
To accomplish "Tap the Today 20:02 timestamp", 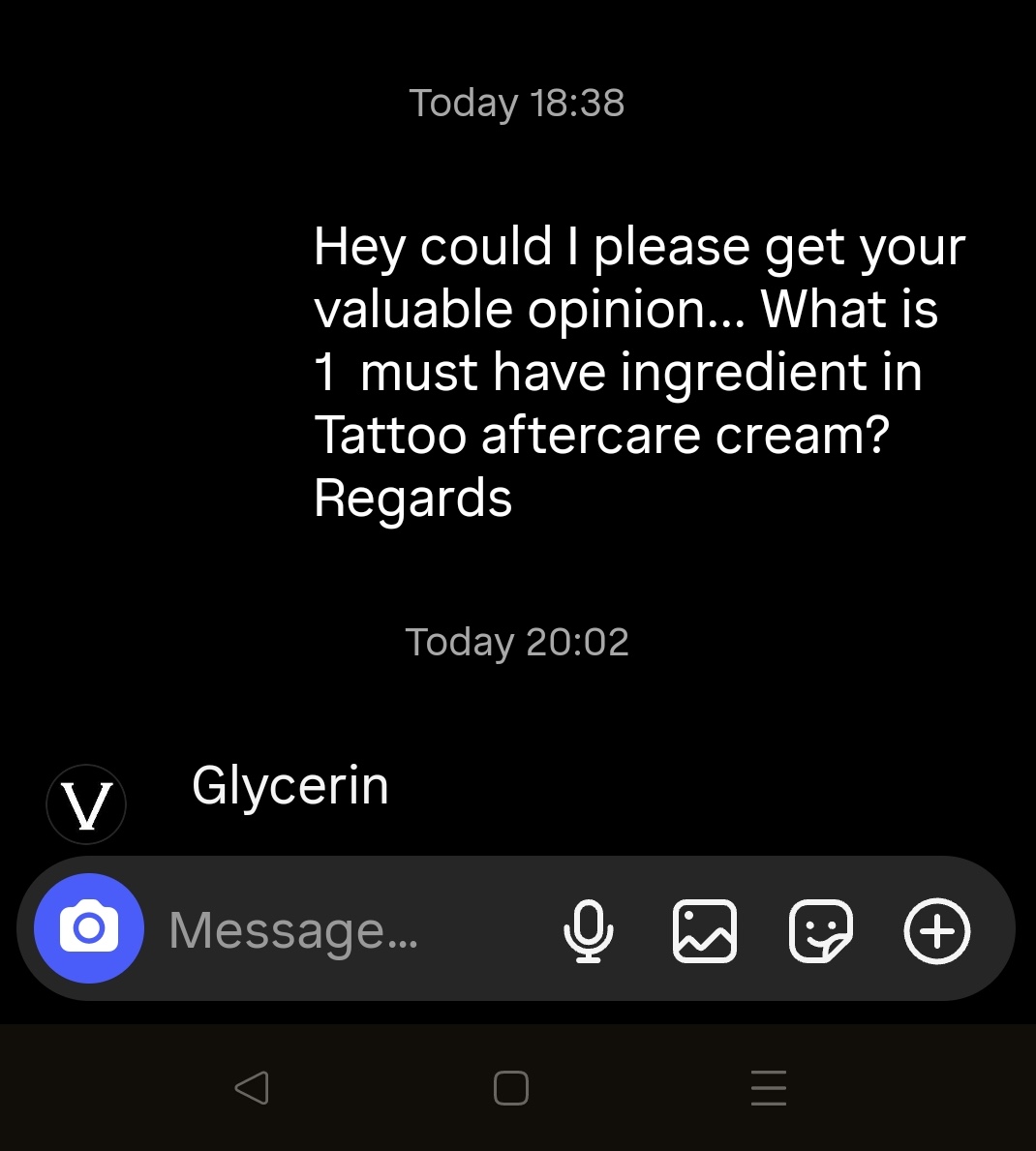I will (x=517, y=641).
